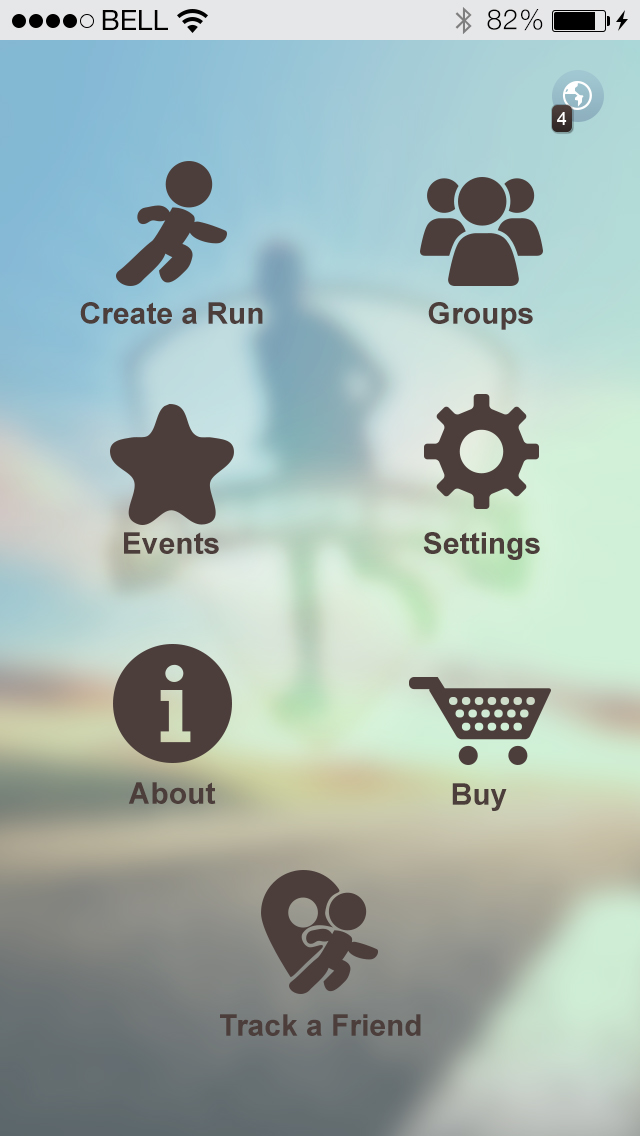Open the globe notifications icon

[577, 97]
